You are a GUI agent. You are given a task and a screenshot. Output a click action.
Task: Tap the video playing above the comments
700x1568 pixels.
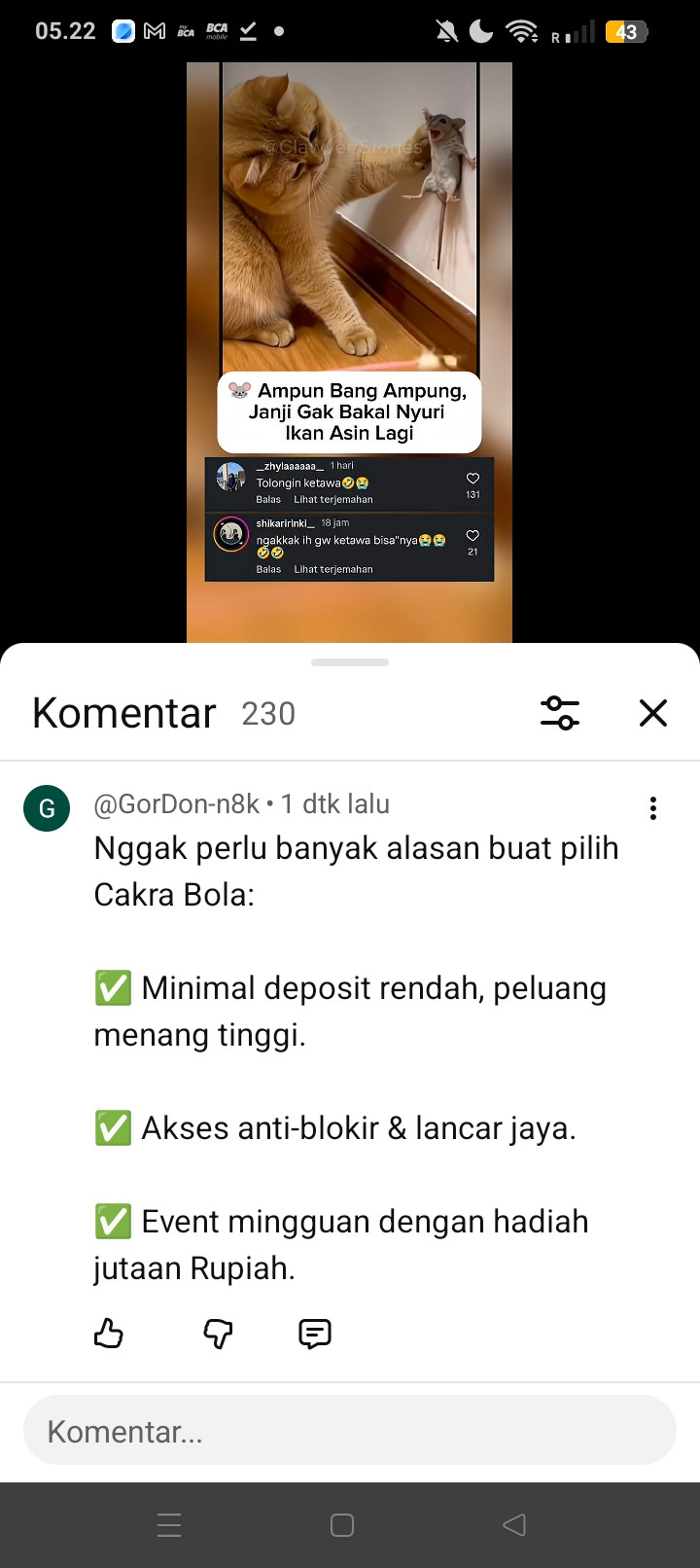click(x=349, y=352)
